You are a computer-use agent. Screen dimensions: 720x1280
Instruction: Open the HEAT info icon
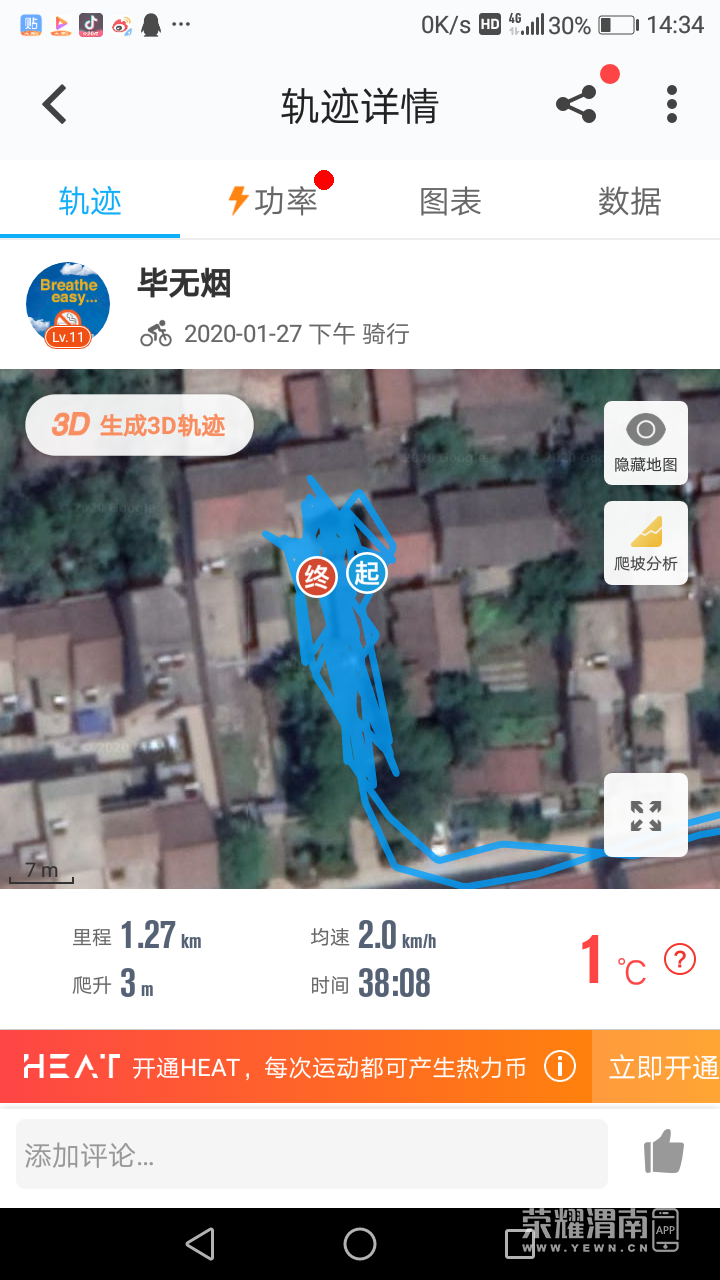tap(560, 1067)
